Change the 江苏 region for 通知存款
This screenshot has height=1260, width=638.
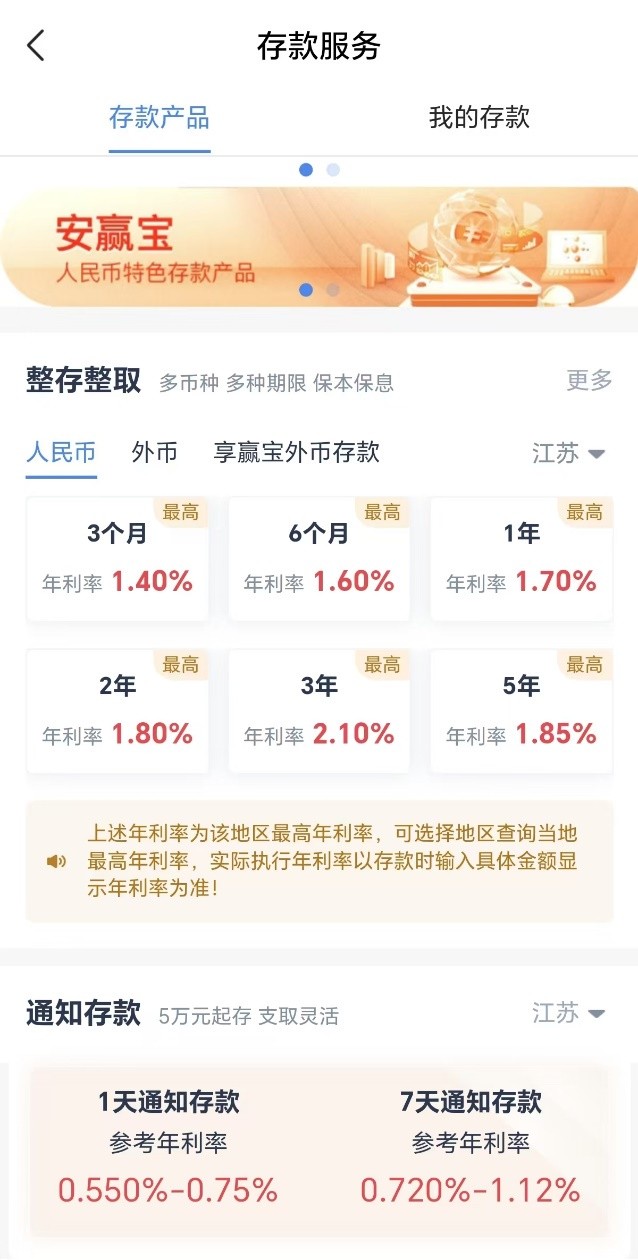(568, 1013)
